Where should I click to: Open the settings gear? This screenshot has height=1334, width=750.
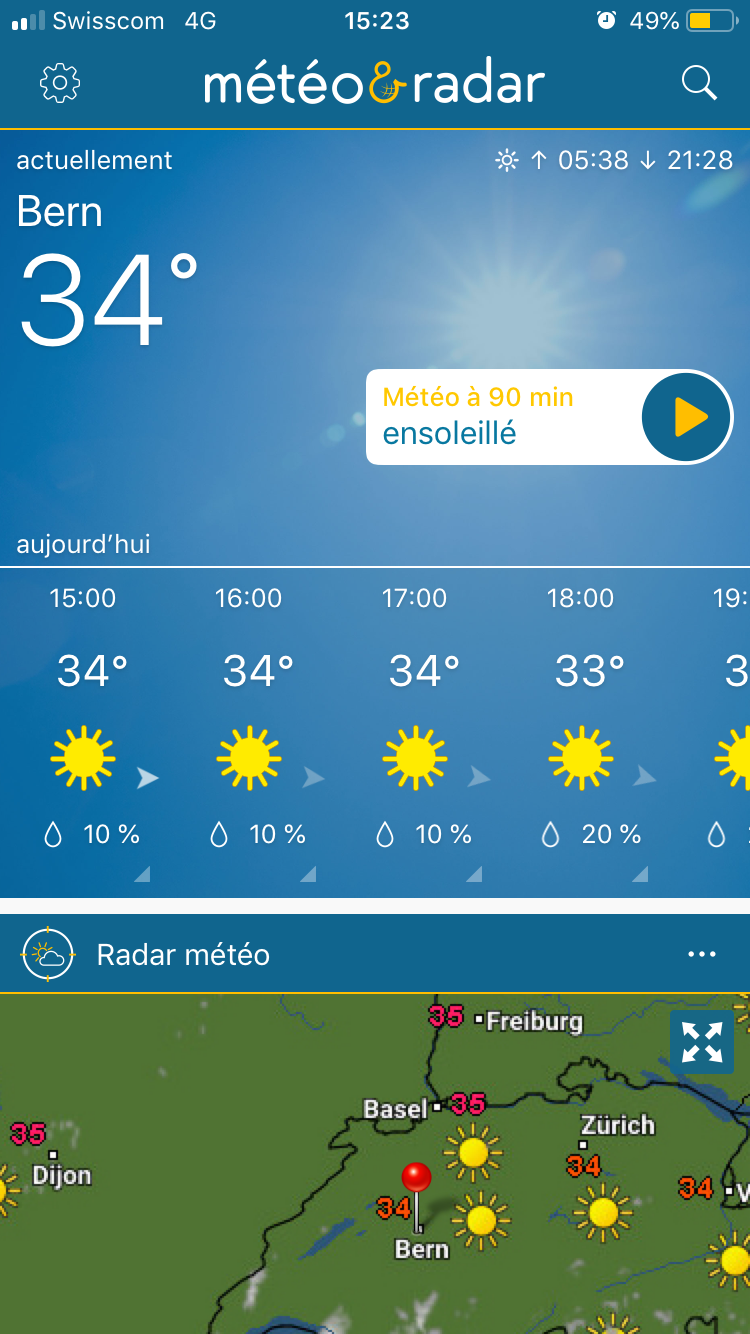(x=60, y=84)
